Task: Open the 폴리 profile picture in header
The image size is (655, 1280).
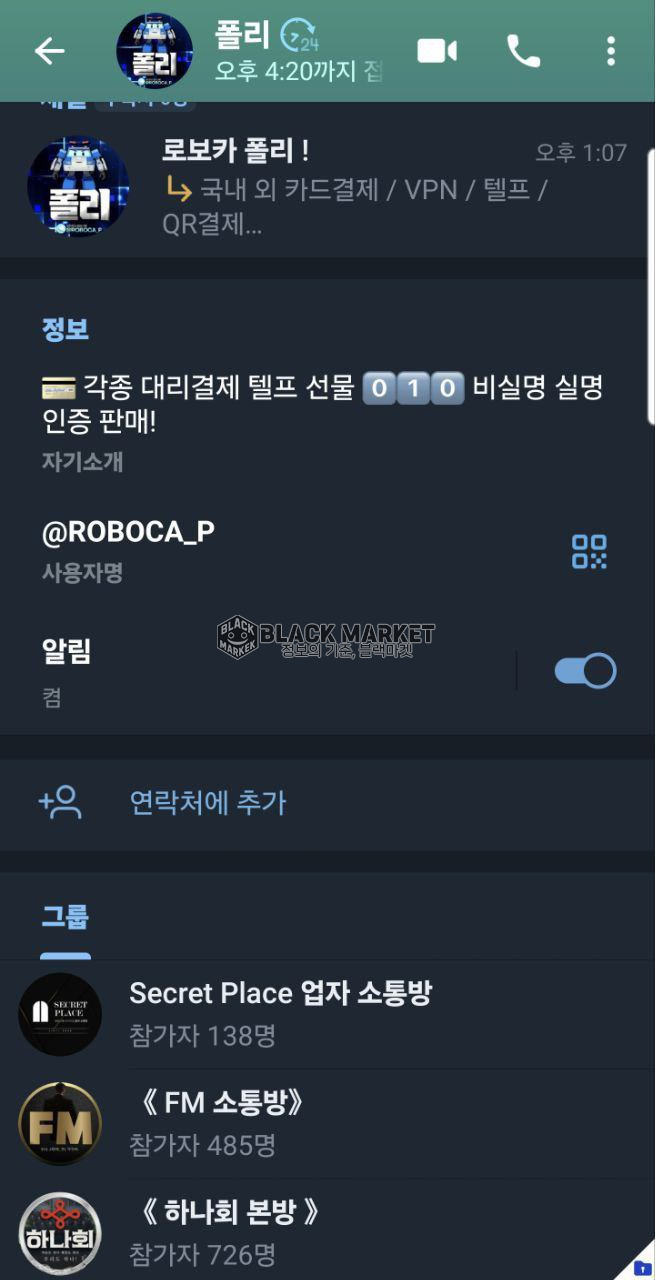Action: [154, 51]
